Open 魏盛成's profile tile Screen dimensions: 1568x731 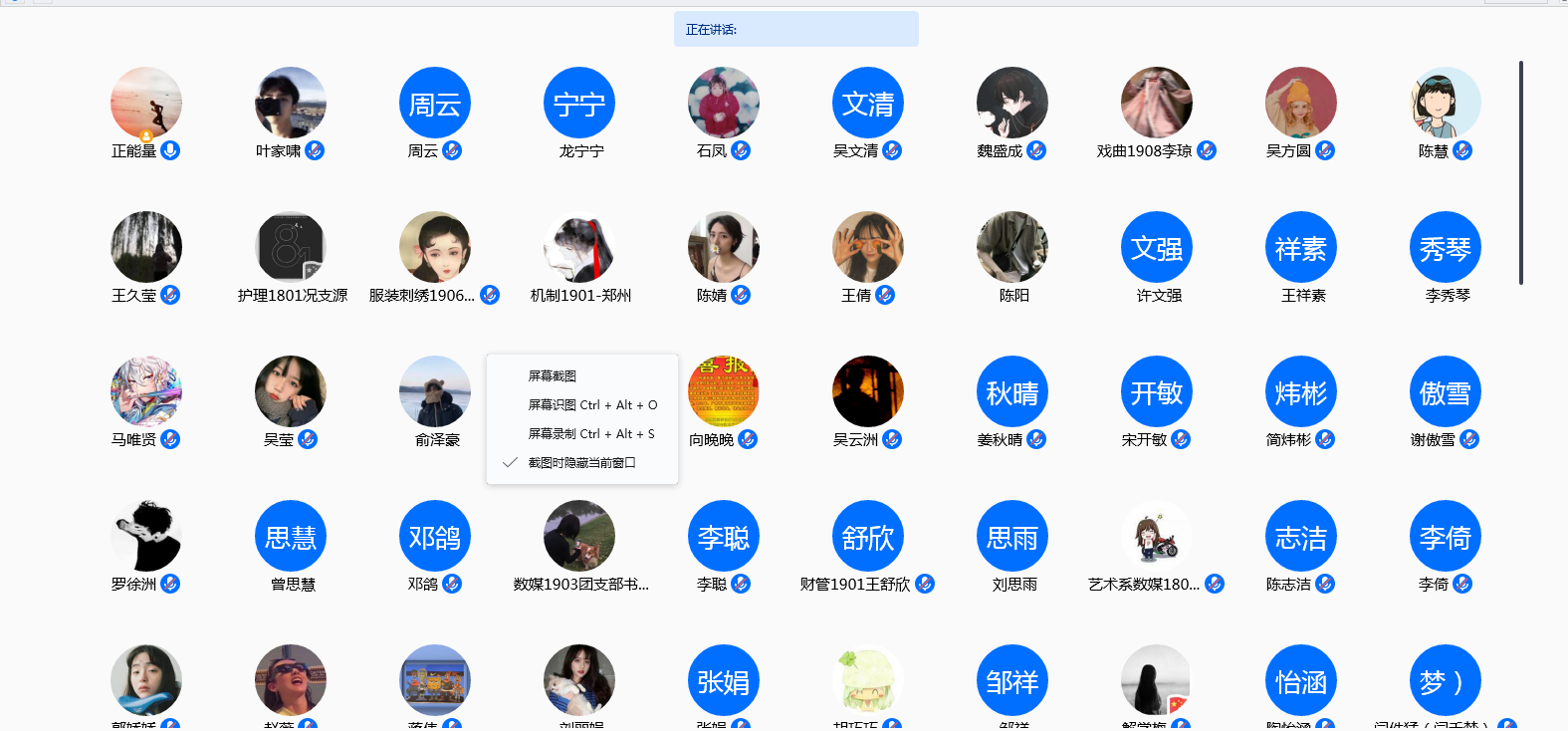[x=1012, y=104]
